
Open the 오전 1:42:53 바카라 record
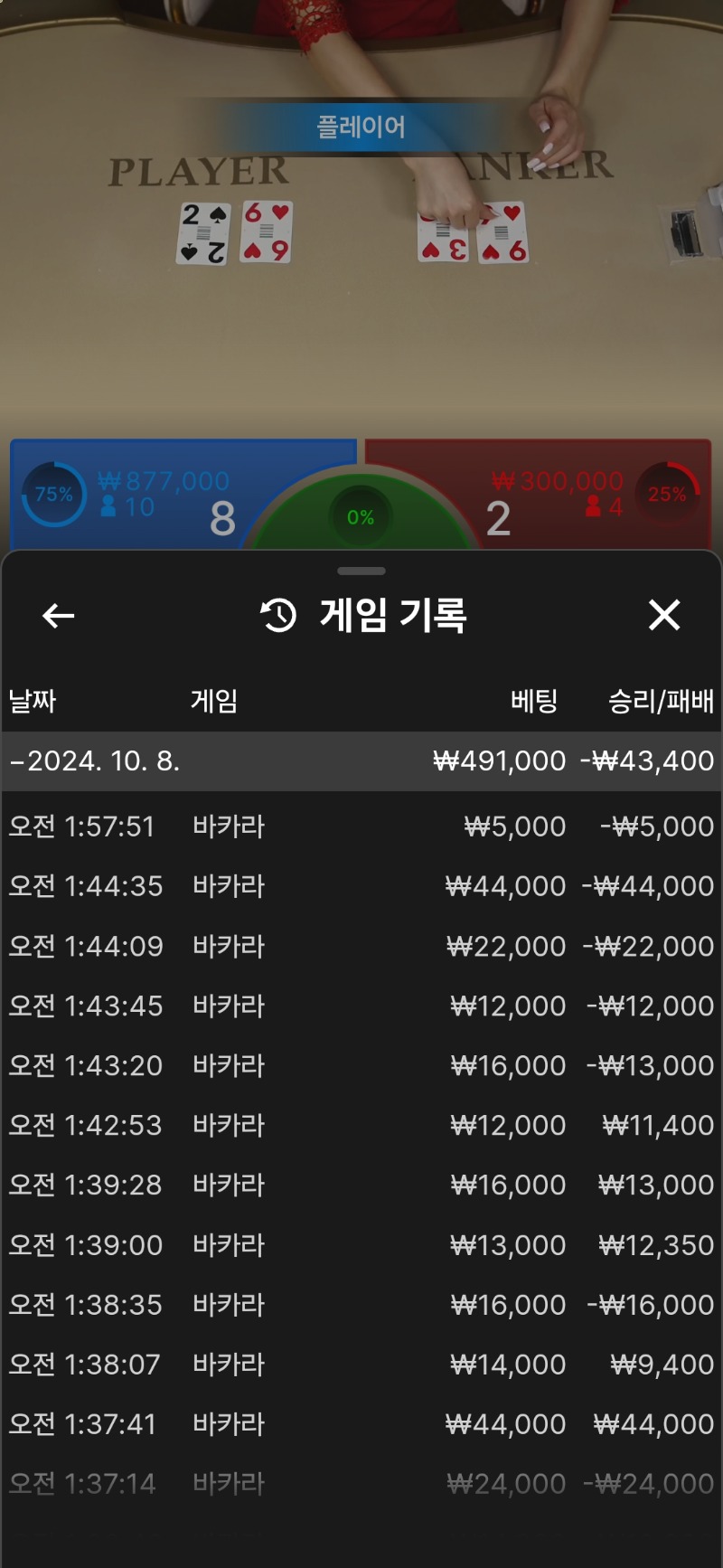(x=361, y=1126)
